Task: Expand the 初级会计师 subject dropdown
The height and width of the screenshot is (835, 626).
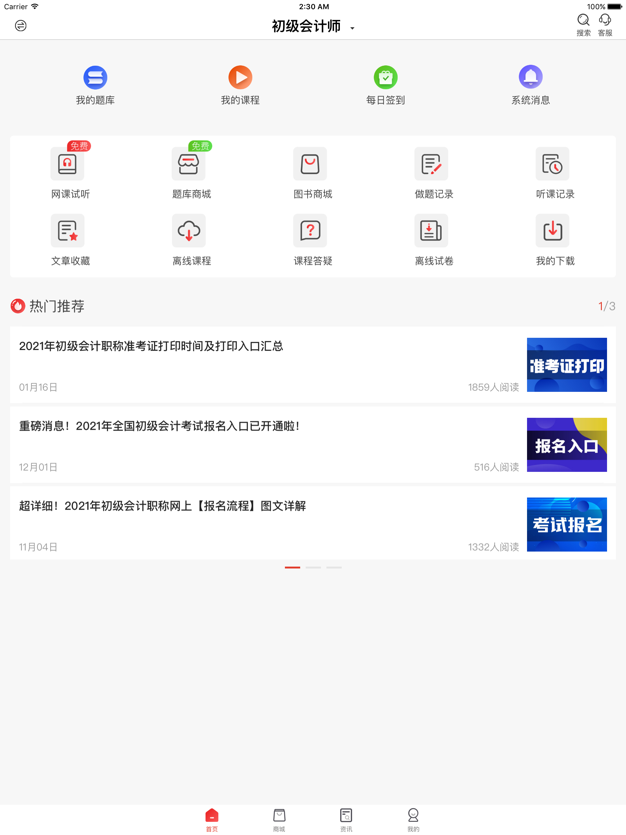Action: pyautogui.click(x=313, y=27)
